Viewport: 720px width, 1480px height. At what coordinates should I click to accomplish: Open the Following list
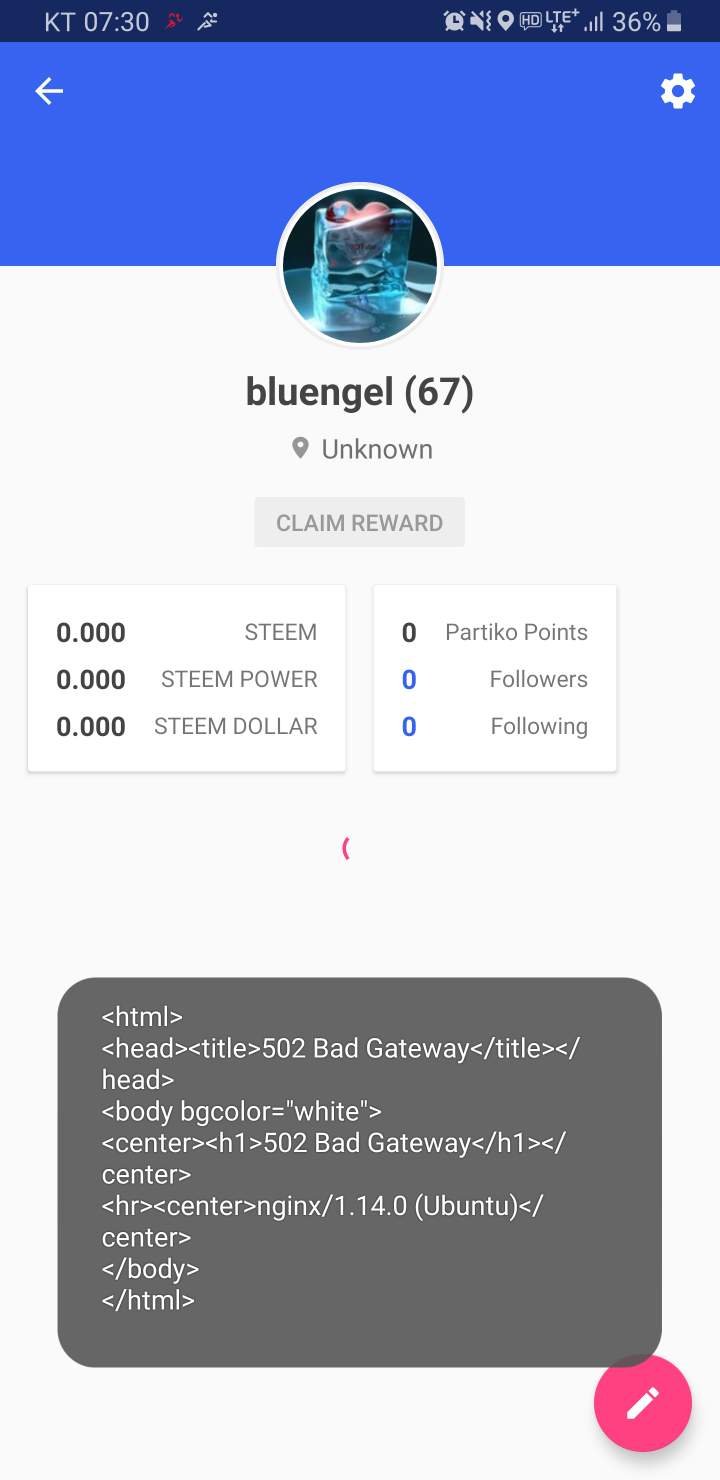point(495,726)
